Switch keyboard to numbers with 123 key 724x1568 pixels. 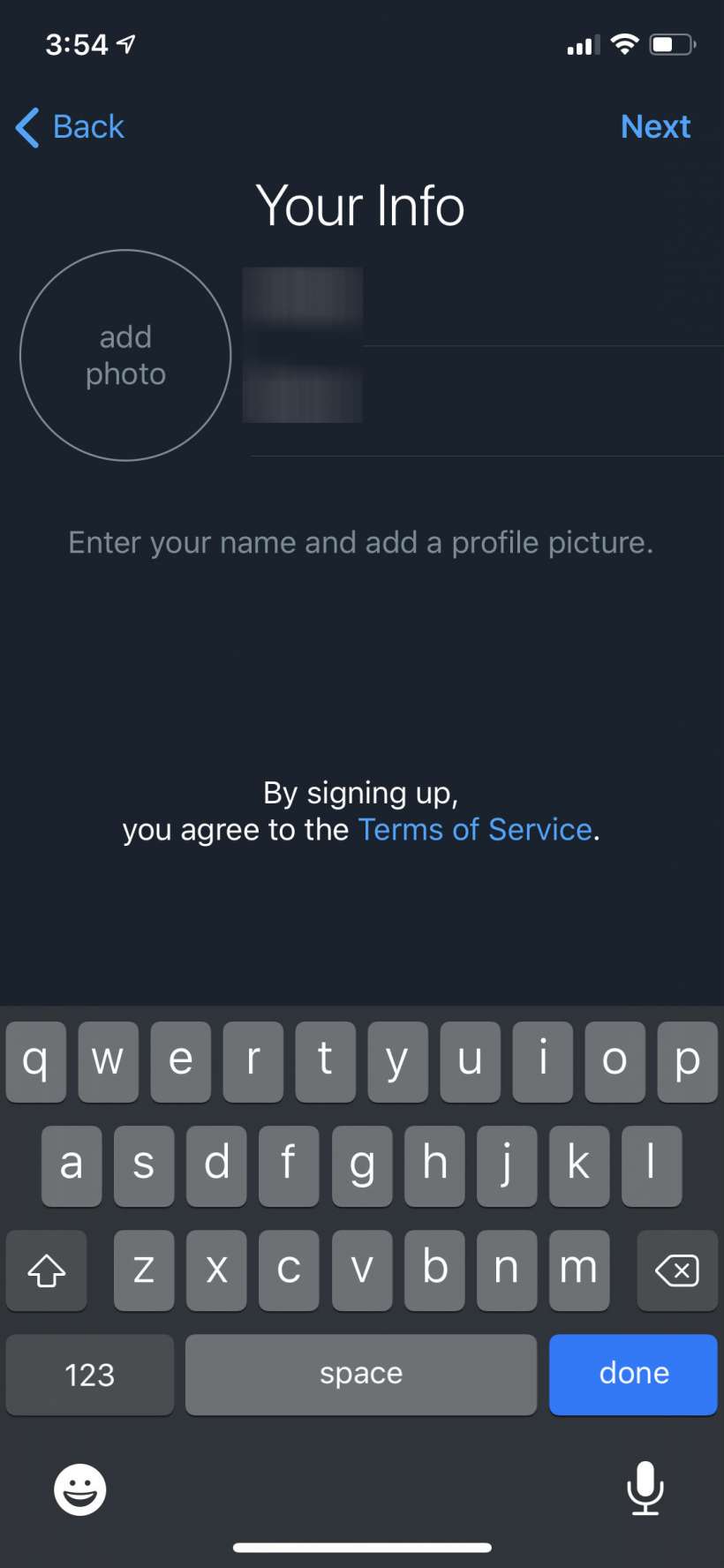pos(89,1374)
